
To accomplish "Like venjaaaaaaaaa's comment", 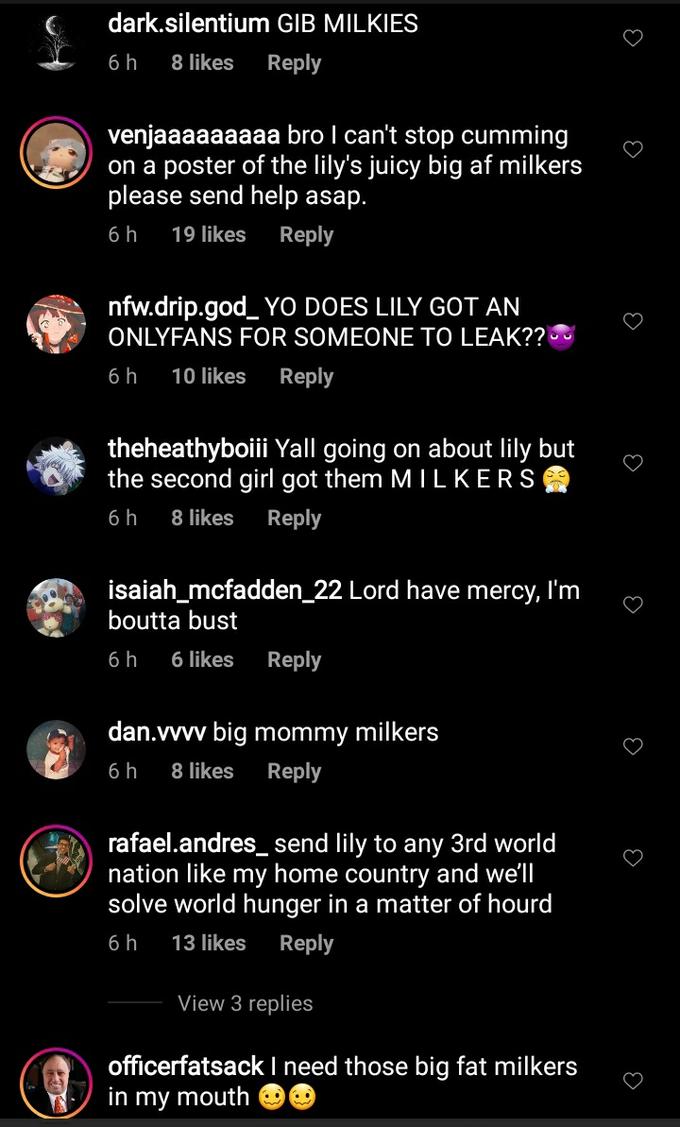I will click(x=632, y=149).
